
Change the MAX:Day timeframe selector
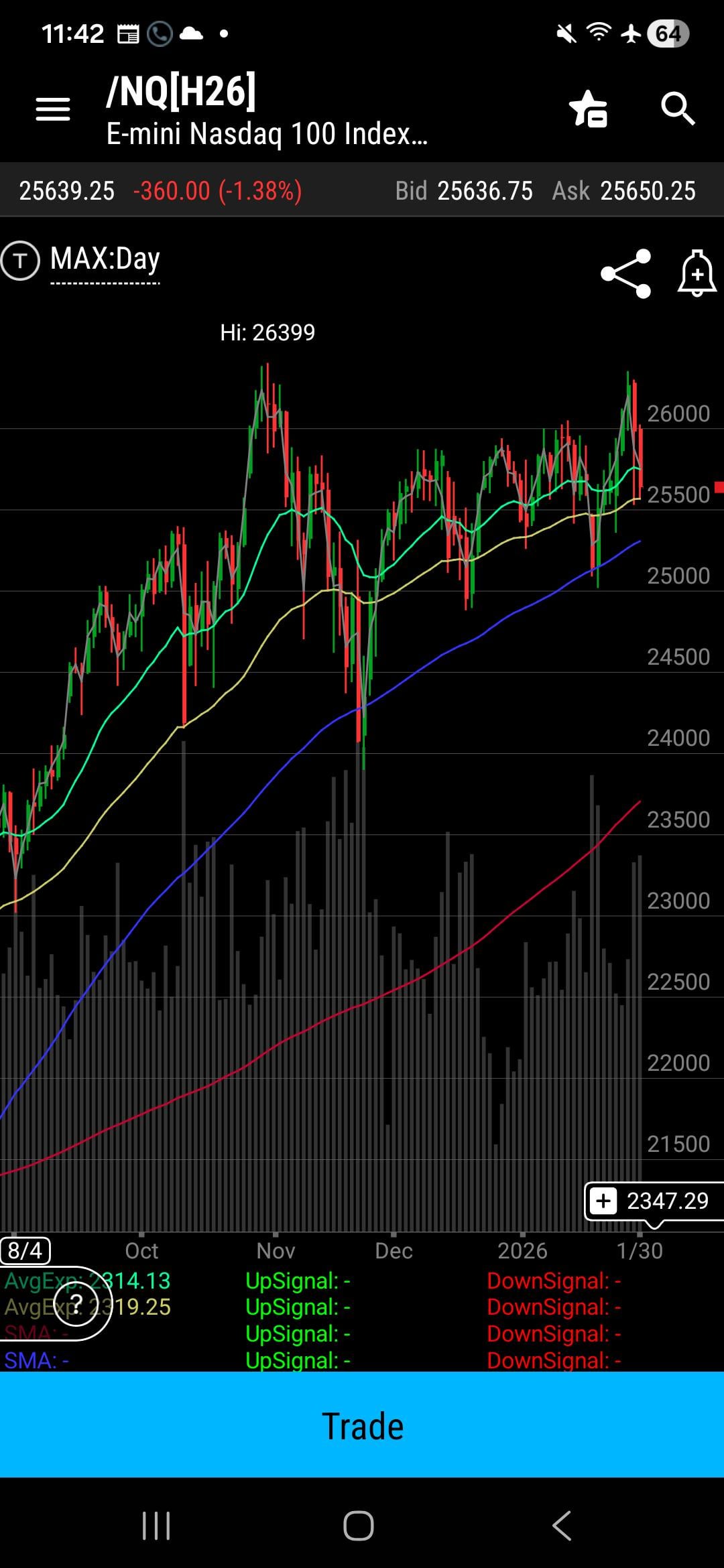coord(105,259)
